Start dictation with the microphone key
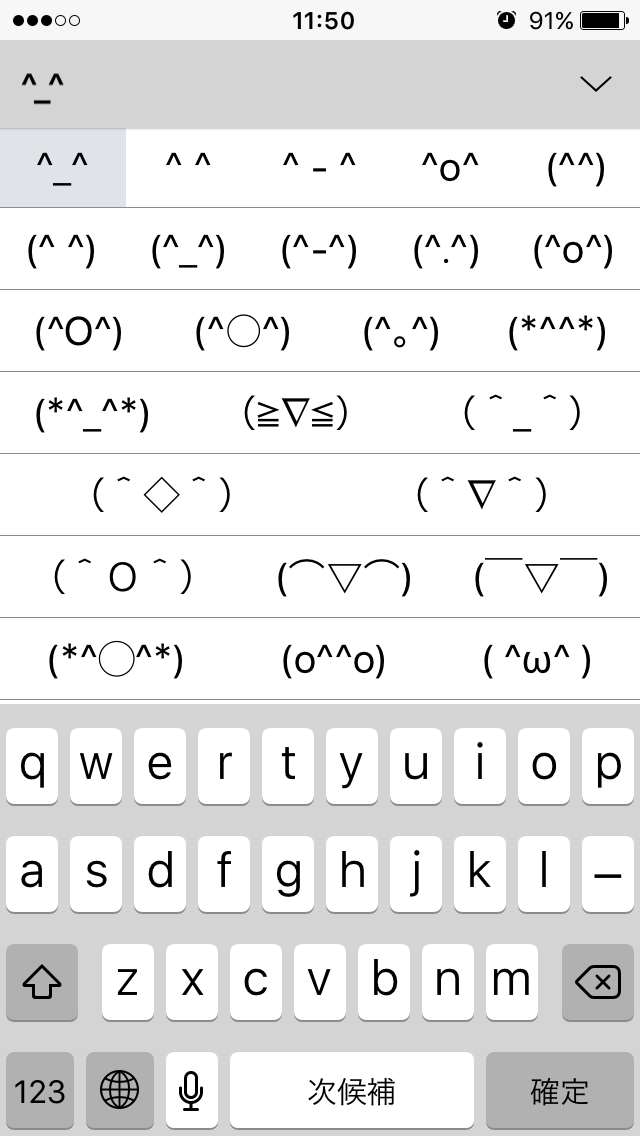This screenshot has width=640, height=1136. point(191,1090)
